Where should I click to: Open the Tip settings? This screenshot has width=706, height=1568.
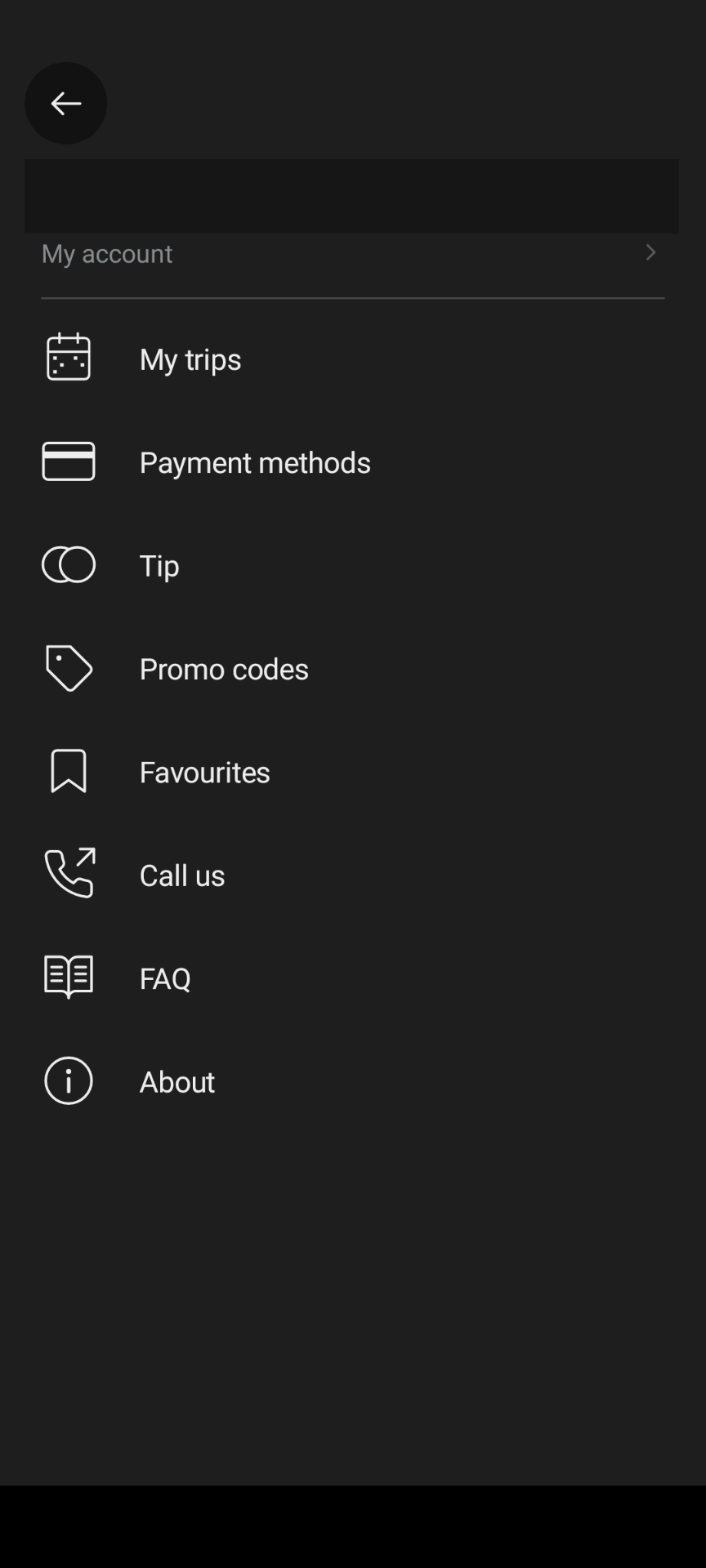pos(353,565)
